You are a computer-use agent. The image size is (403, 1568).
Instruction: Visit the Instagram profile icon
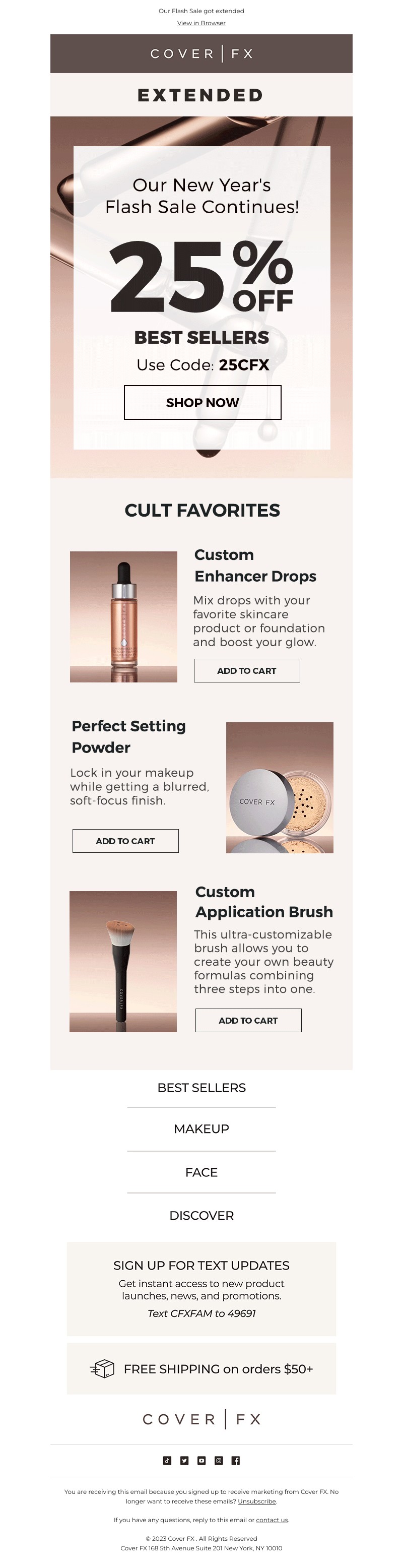click(219, 1460)
